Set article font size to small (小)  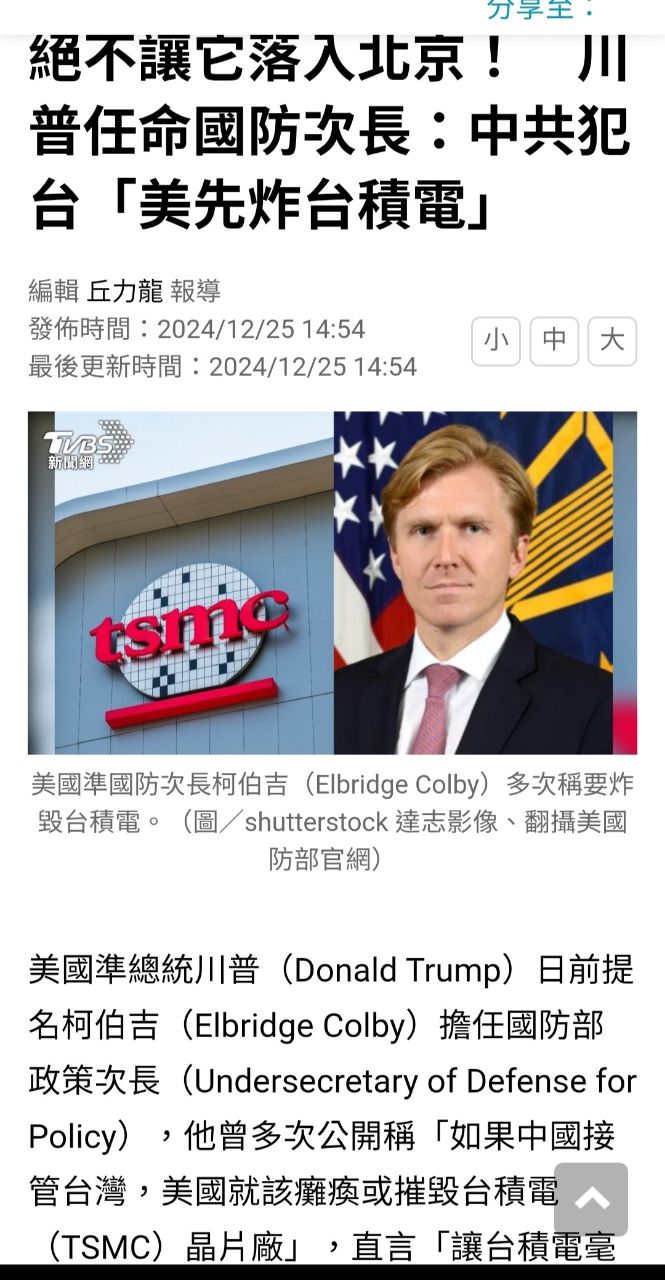[496, 341]
